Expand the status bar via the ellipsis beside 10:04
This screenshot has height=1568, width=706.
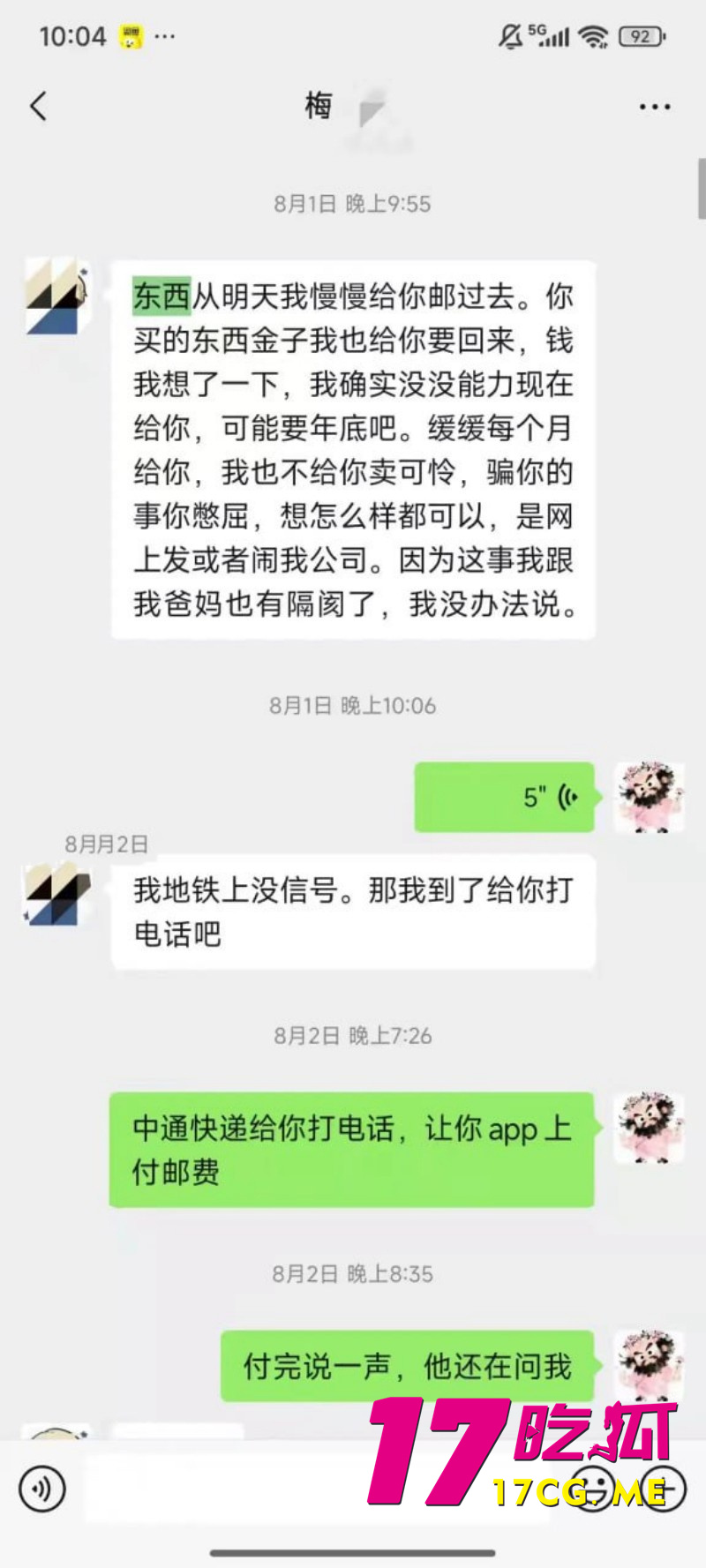point(164,36)
